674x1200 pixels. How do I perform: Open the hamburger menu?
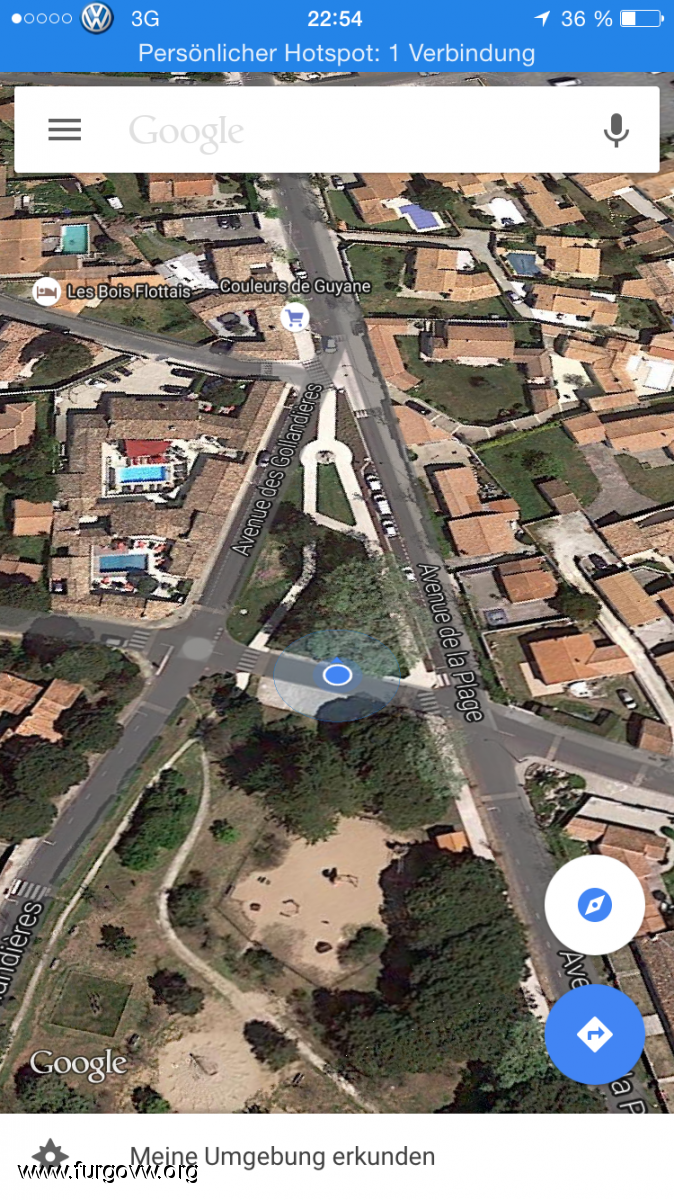click(x=65, y=130)
